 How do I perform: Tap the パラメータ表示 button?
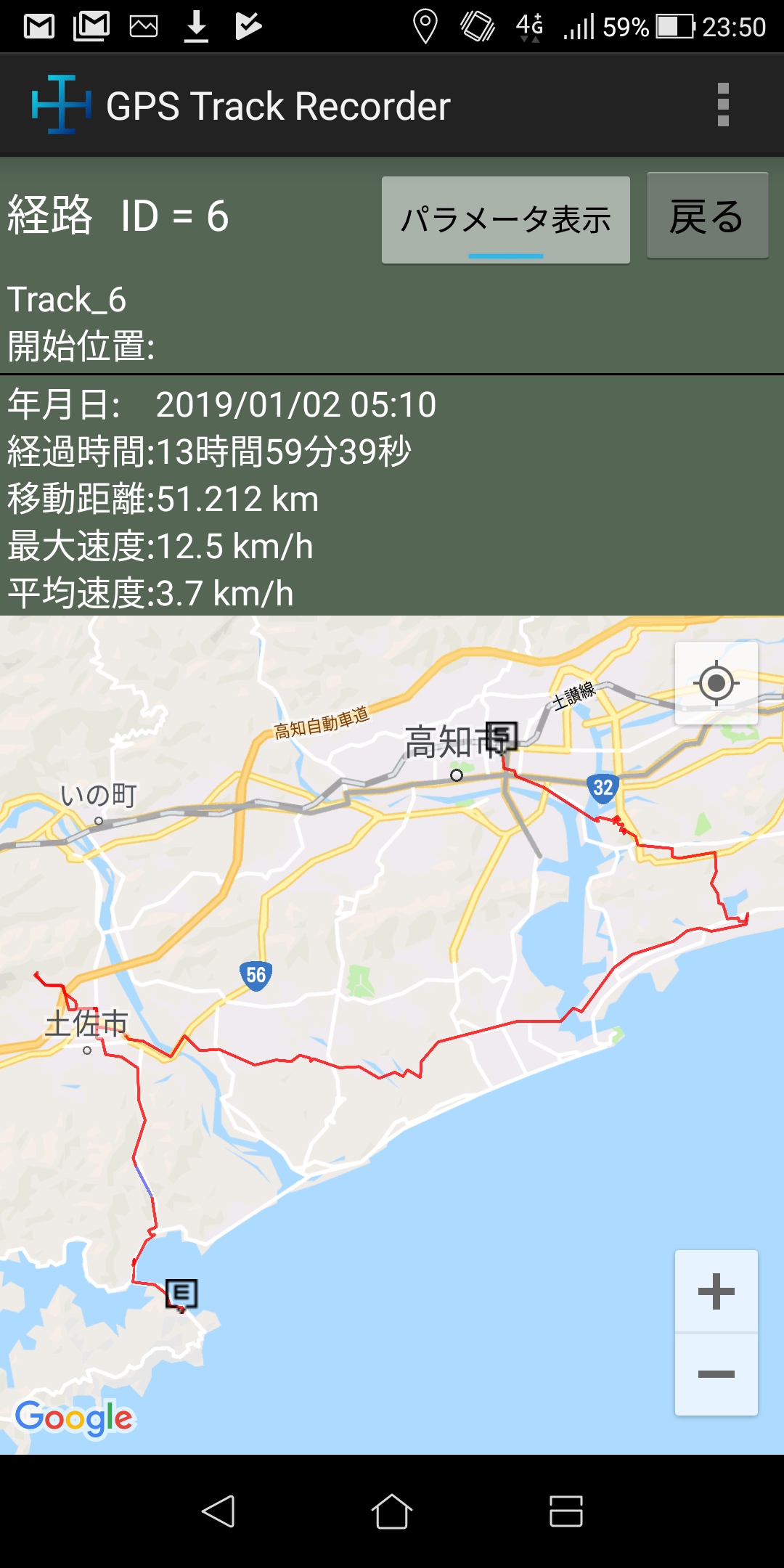tap(506, 220)
